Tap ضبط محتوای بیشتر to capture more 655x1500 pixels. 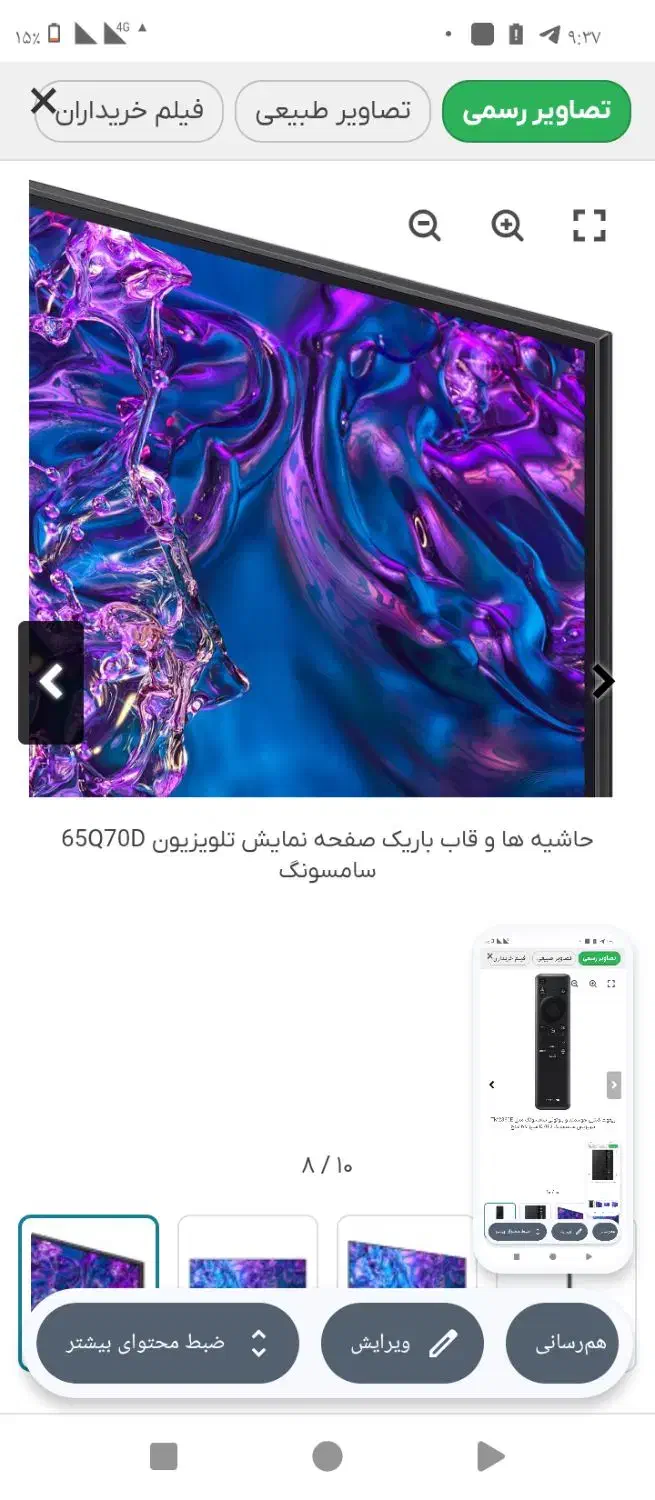click(x=168, y=1343)
